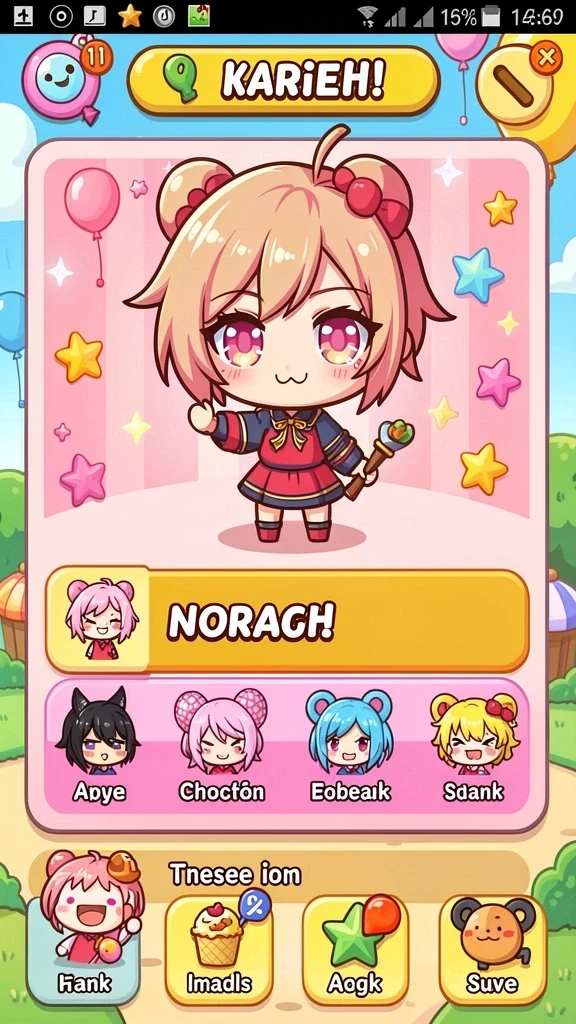576x1024 pixels.
Task: Open the Imadls ice cream button
Action: (219, 948)
